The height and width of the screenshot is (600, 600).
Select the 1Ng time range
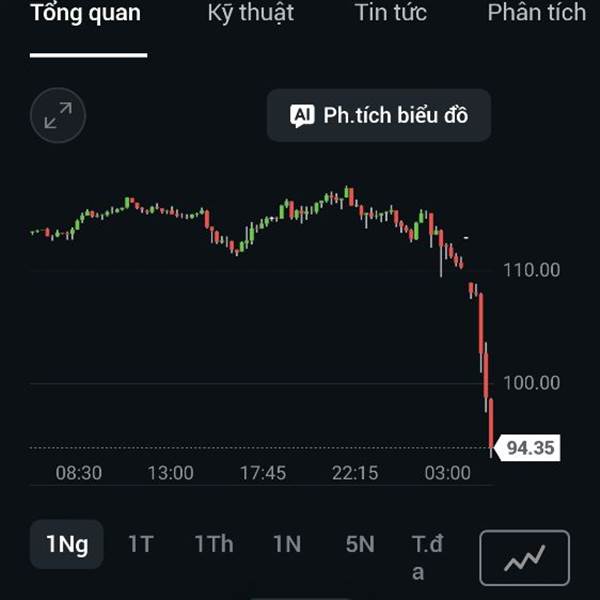(x=67, y=544)
